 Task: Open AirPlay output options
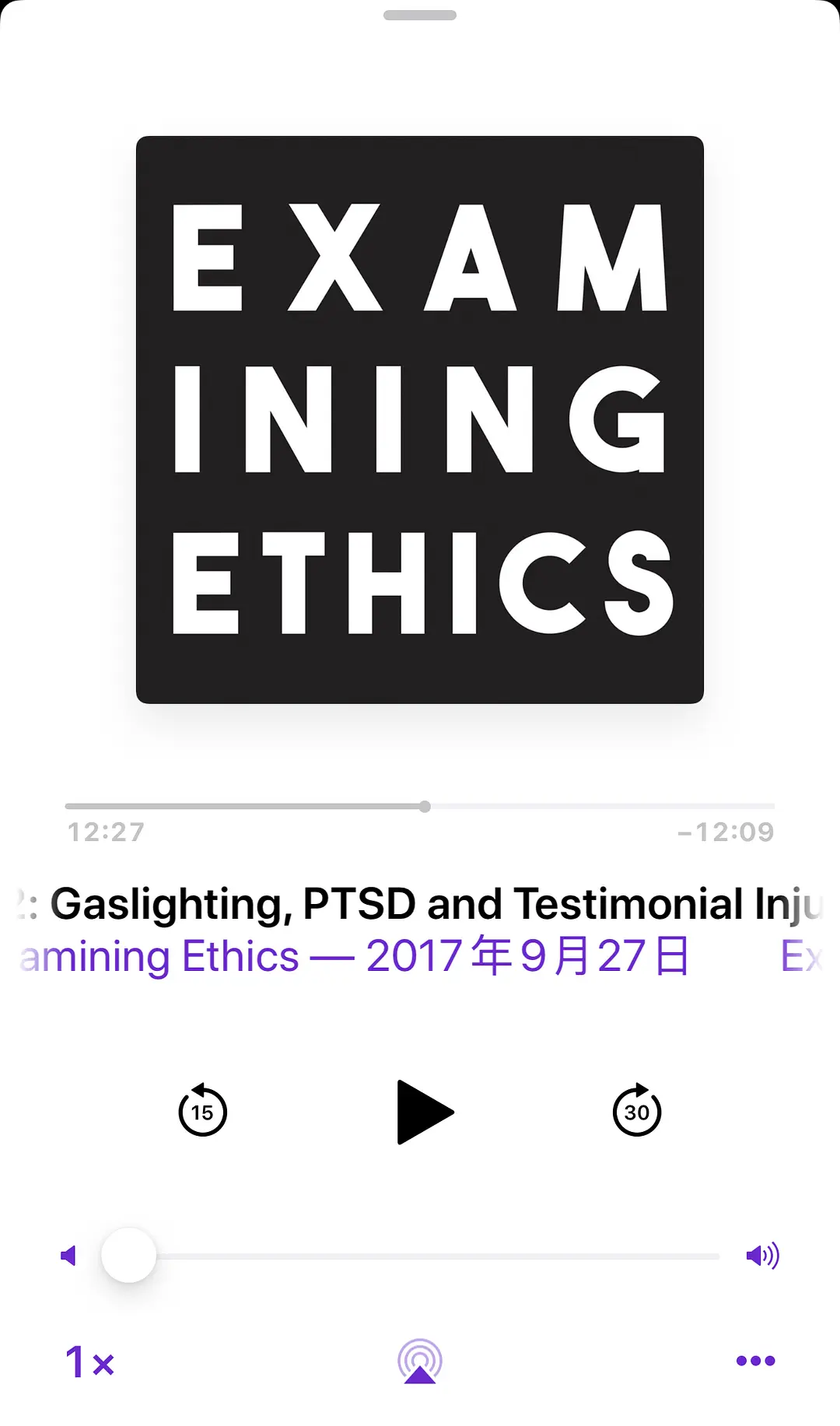click(420, 1361)
